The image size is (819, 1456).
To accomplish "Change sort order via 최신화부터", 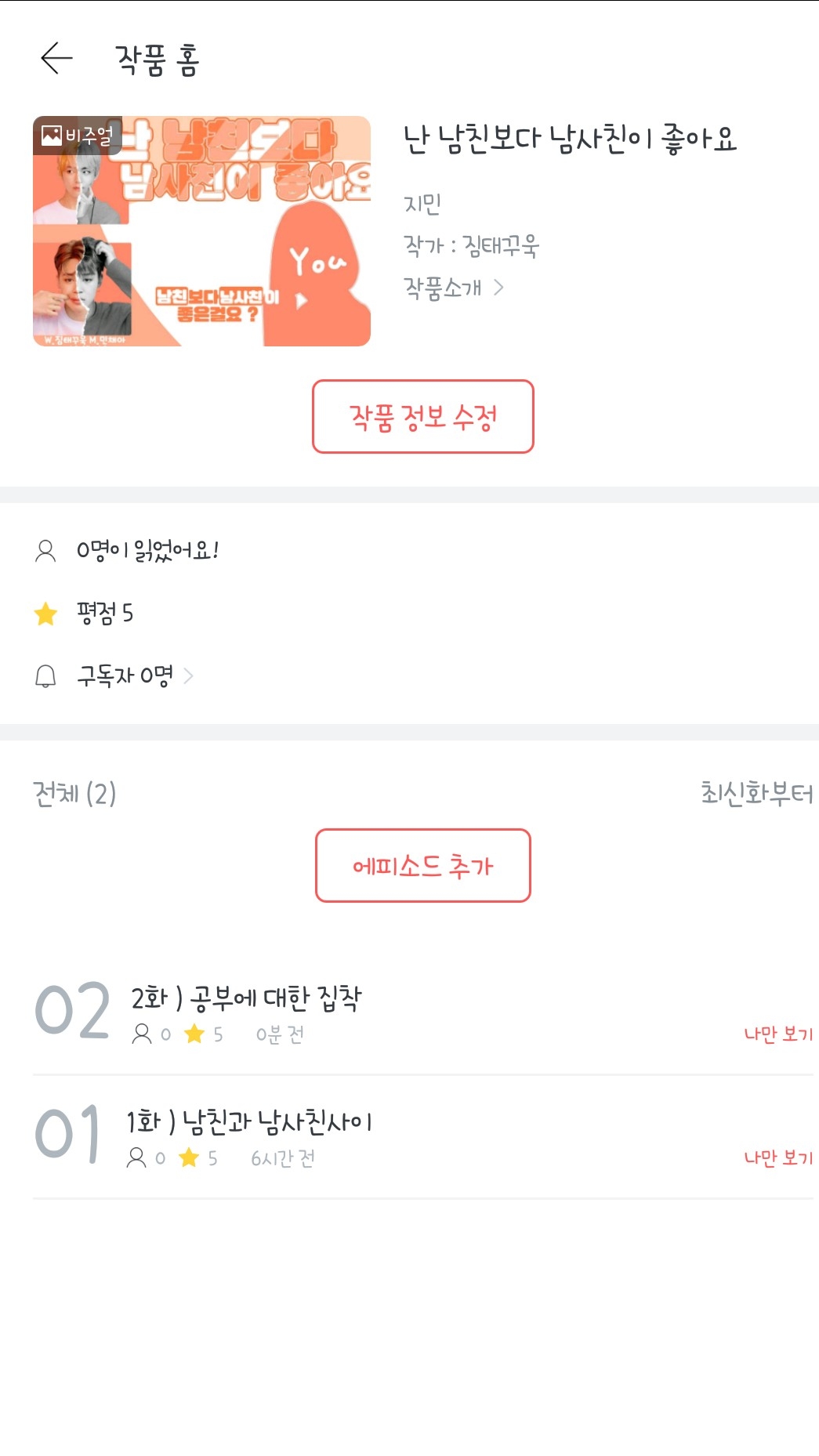I will tap(756, 794).
